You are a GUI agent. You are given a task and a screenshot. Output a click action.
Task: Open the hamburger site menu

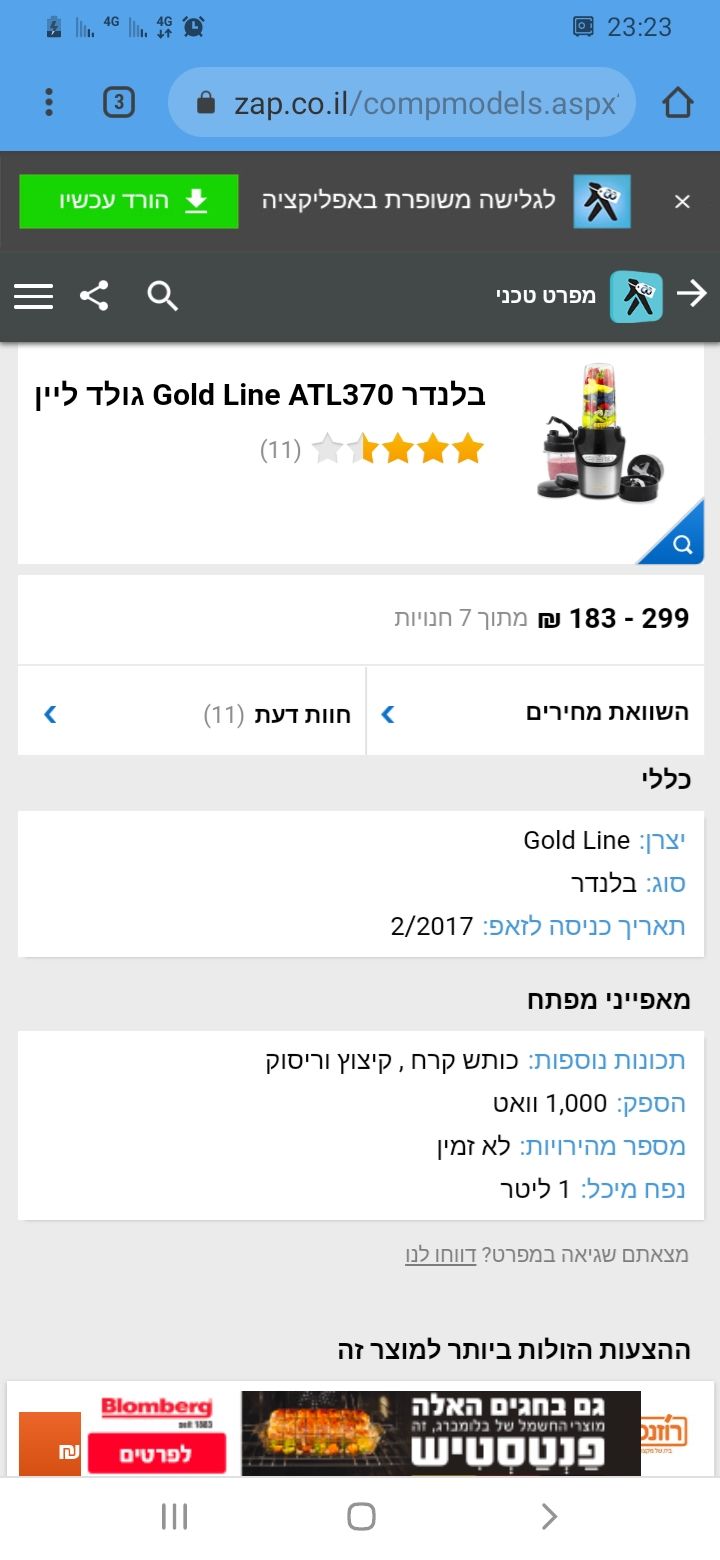point(33,296)
